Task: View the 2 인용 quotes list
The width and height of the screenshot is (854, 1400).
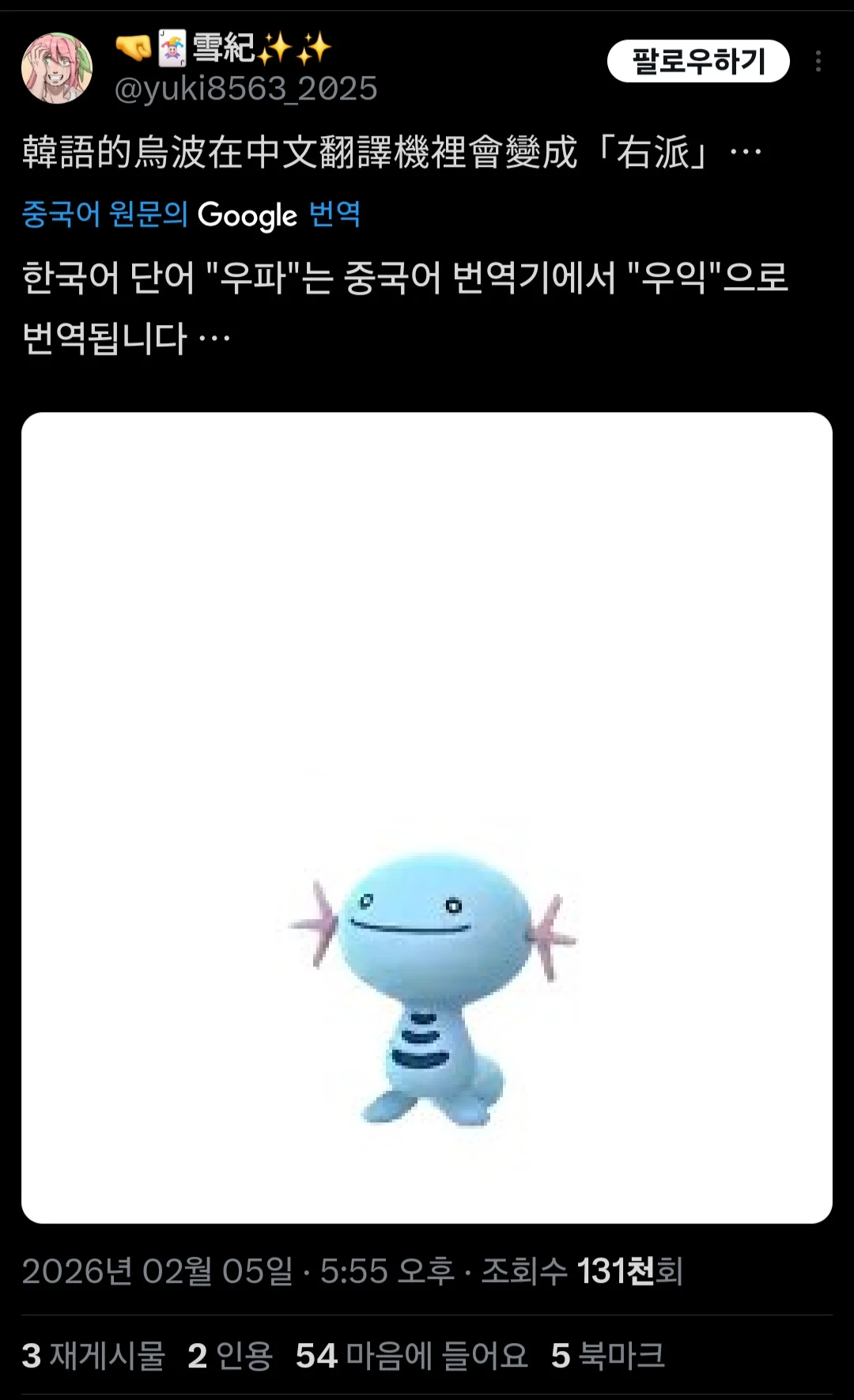Action: [x=230, y=1356]
